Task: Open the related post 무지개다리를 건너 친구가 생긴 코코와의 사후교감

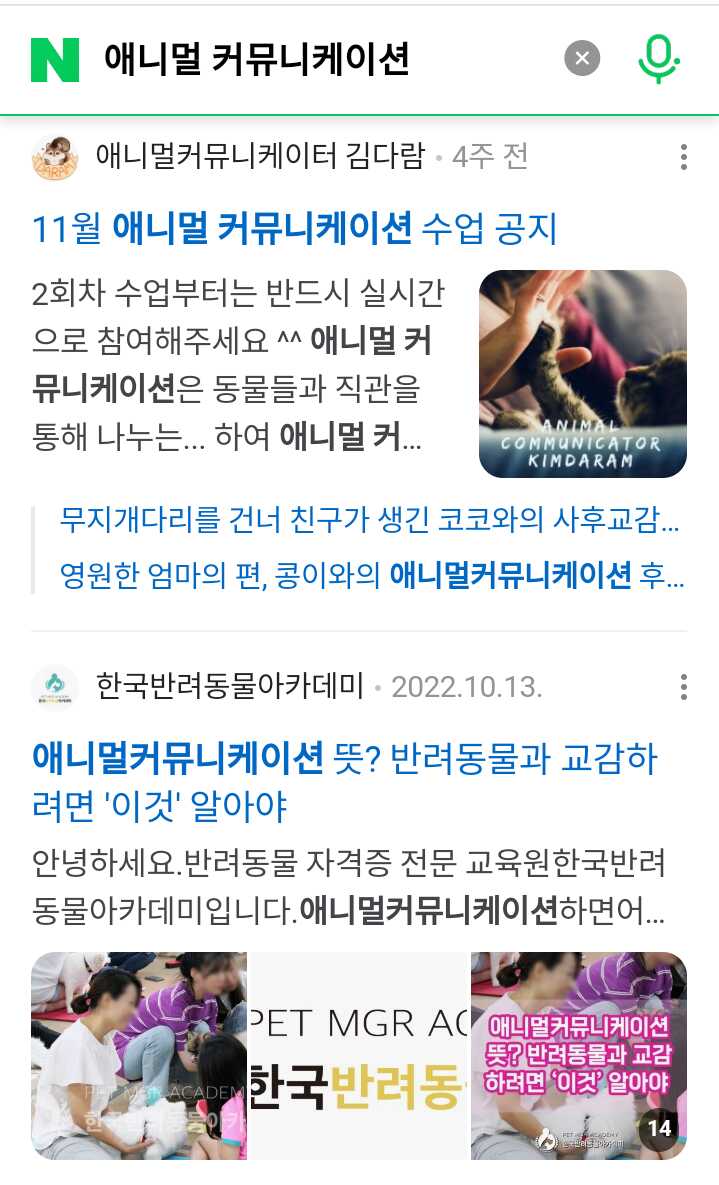Action: pyautogui.click(x=370, y=520)
